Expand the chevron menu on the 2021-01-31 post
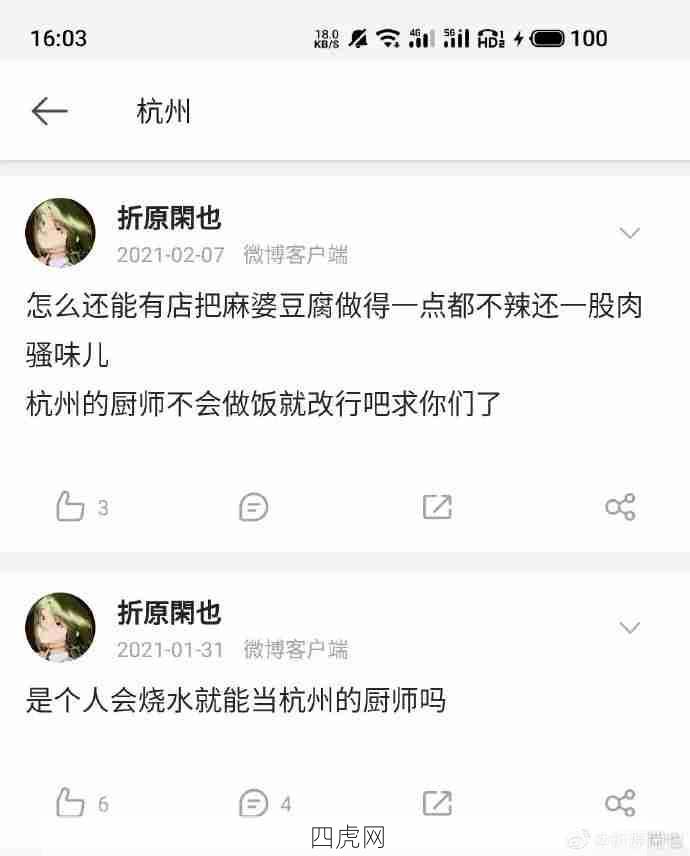690x856 pixels. [629, 628]
